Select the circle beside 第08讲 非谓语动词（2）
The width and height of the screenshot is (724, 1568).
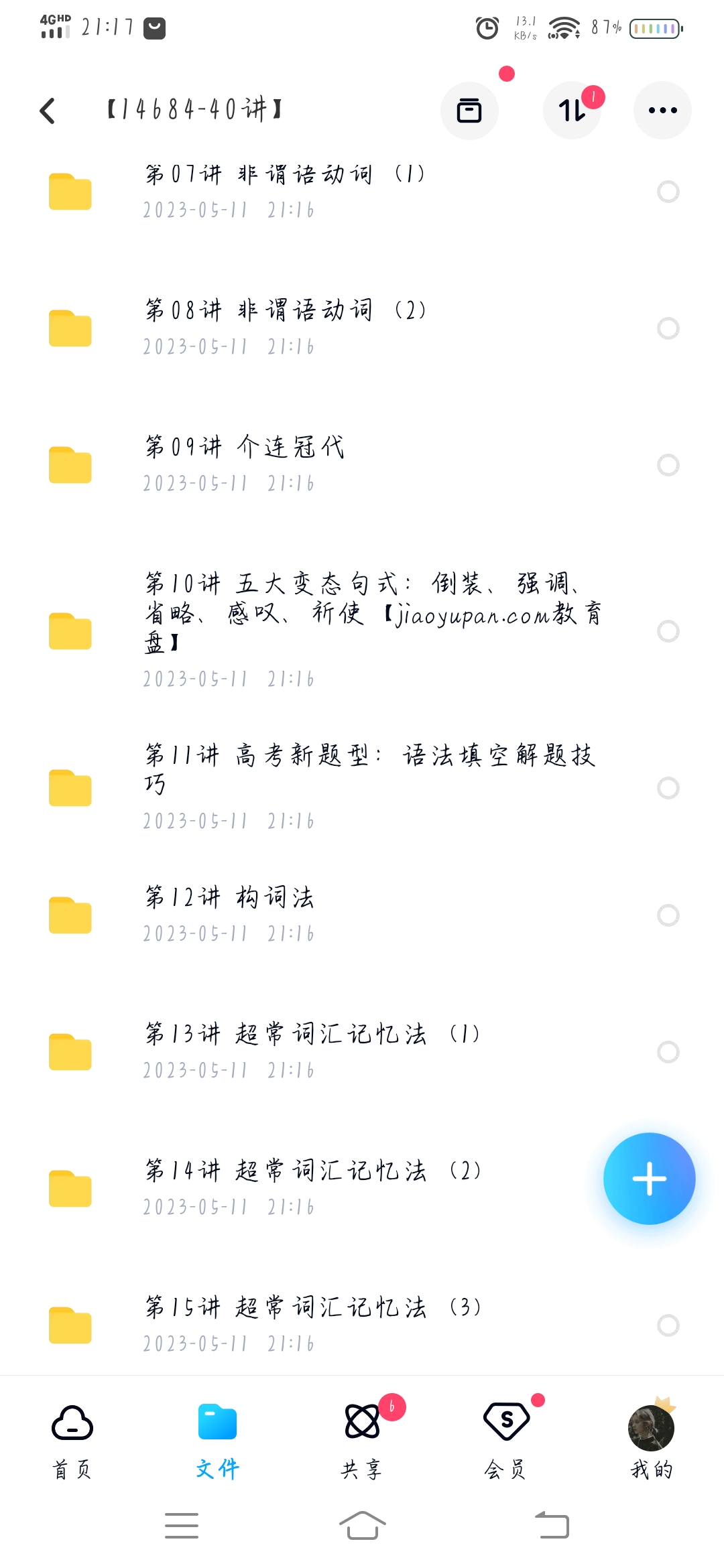tap(668, 328)
